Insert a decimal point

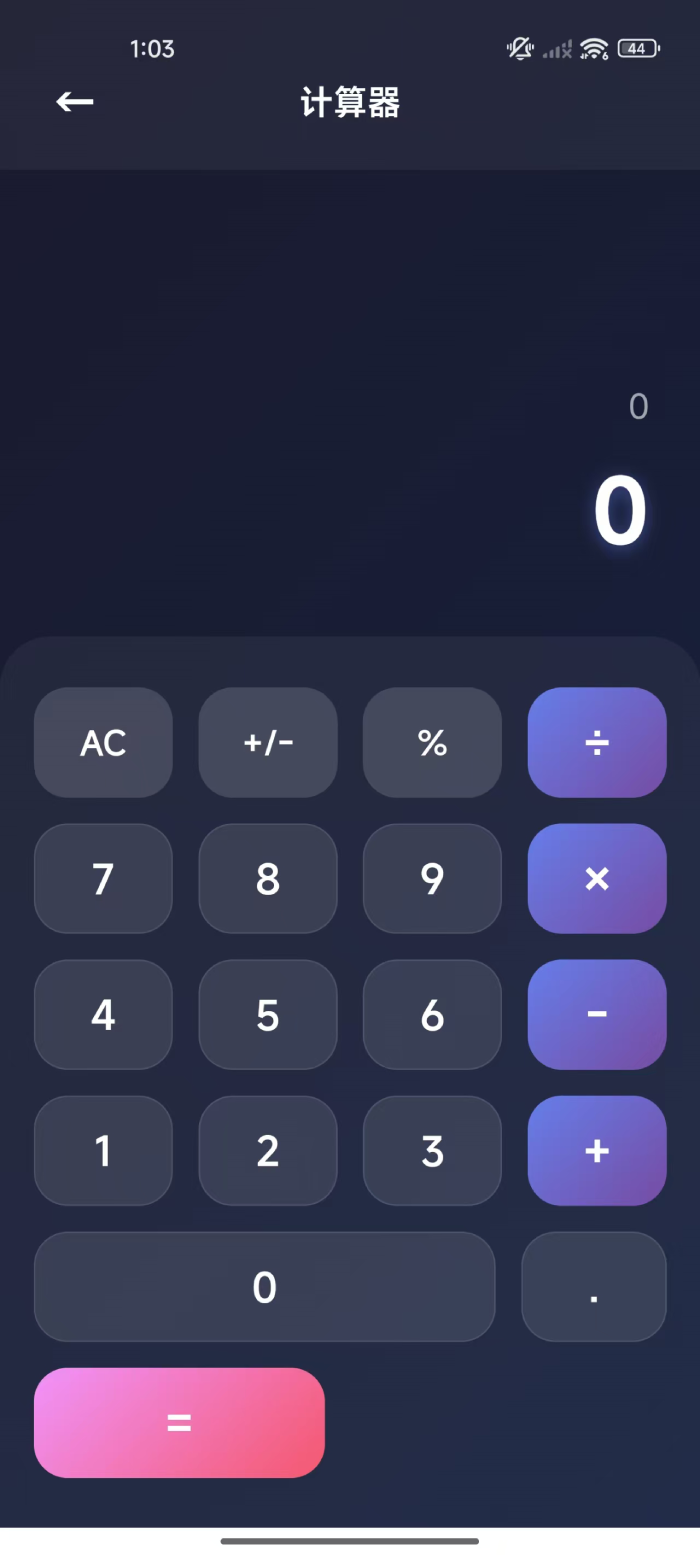pos(594,1287)
